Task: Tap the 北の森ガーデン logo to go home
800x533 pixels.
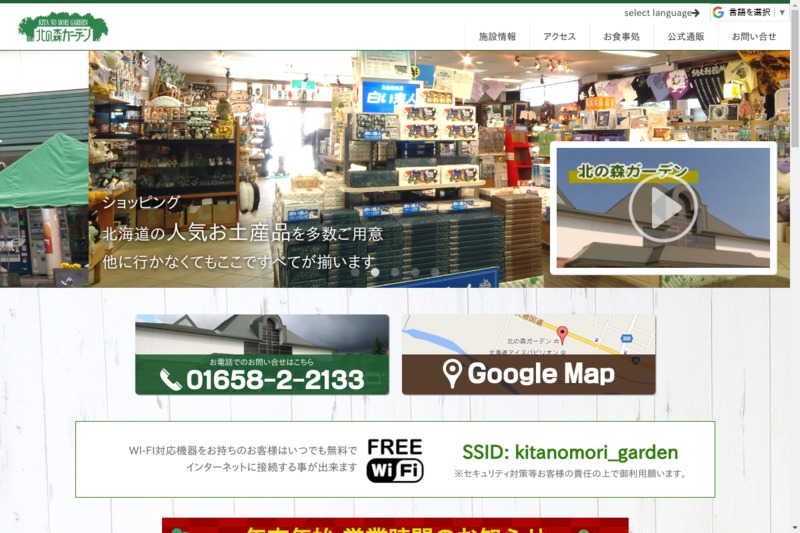Action: tap(62, 27)
